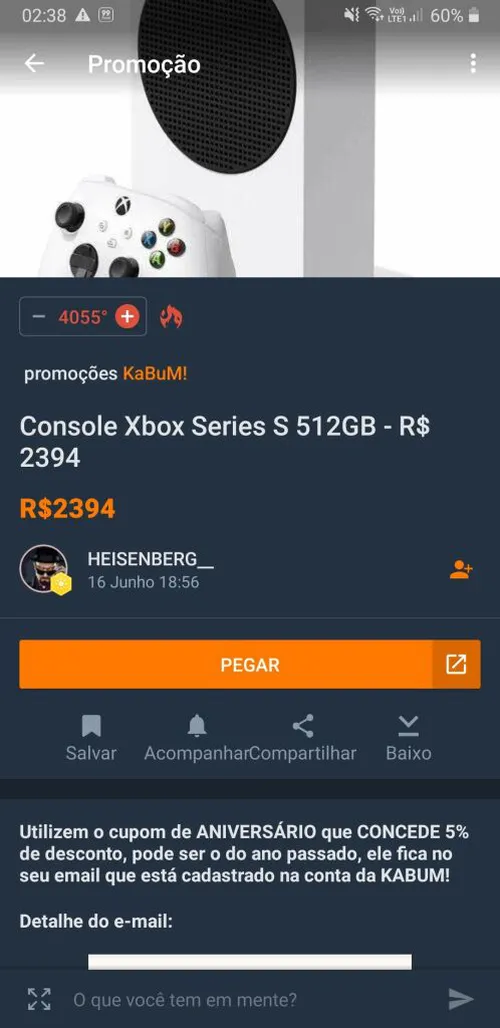The image size is (500, 1028).
Task: Open the three-dot overflow menu
Action: pos(472,64)
